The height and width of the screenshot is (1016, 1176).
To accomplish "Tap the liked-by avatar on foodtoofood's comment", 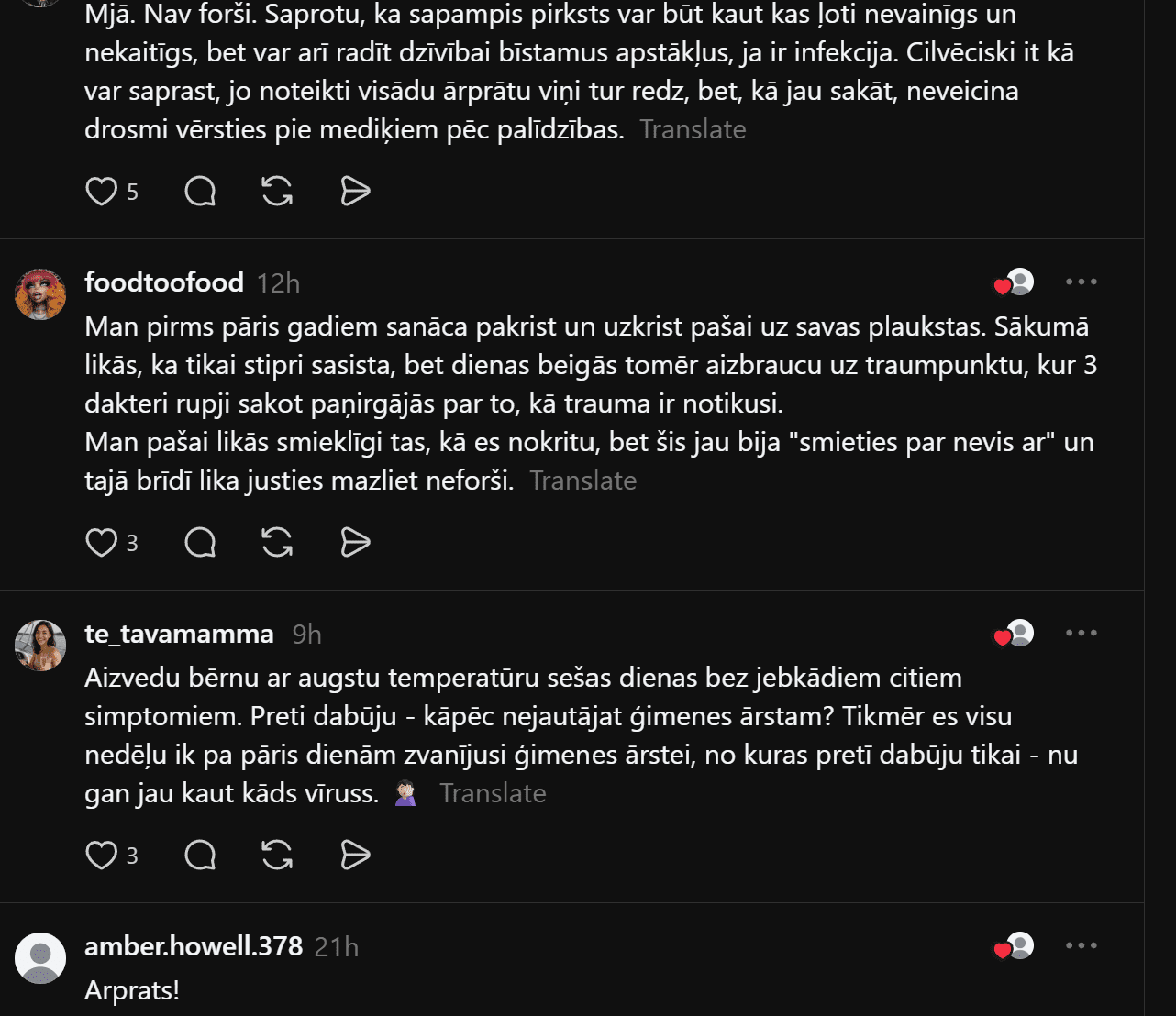I will (x=1015, y=282).
